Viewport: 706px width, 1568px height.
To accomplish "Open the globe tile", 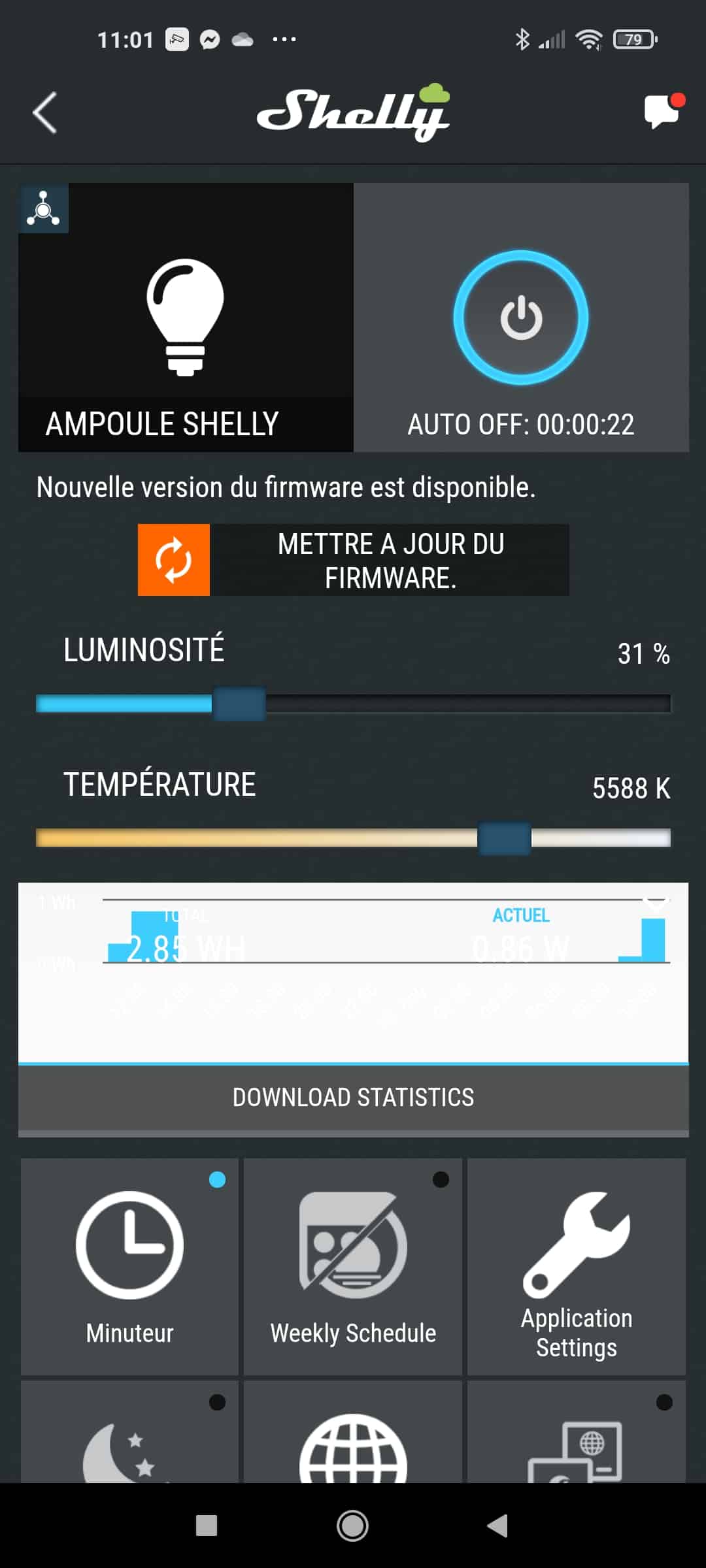I will [353, 1432].
